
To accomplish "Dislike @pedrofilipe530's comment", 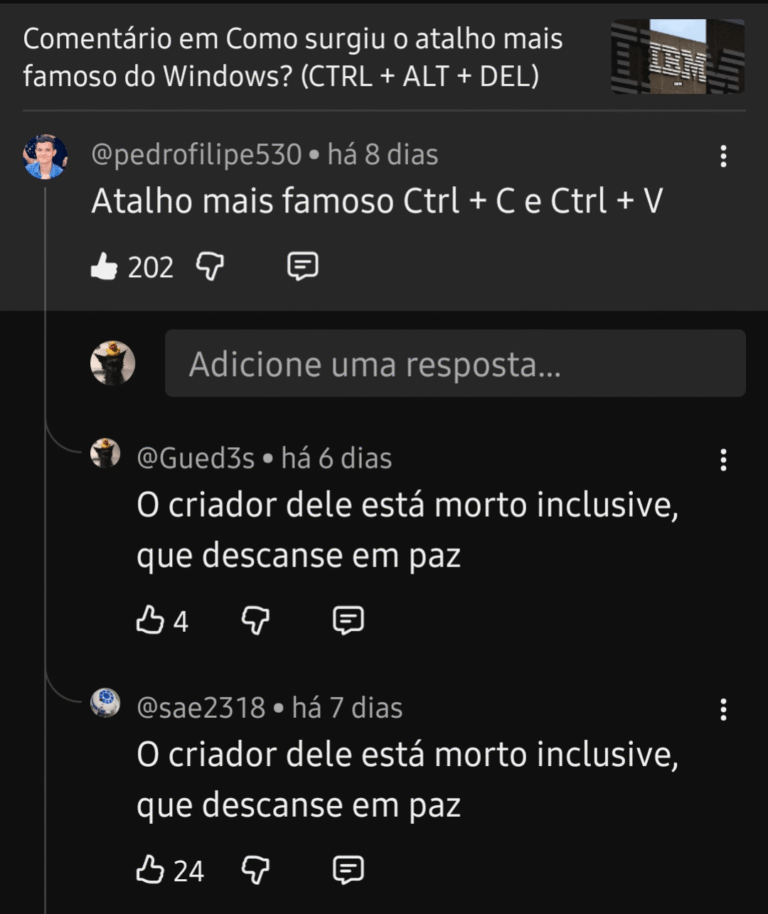I will [x=209, y=267].
